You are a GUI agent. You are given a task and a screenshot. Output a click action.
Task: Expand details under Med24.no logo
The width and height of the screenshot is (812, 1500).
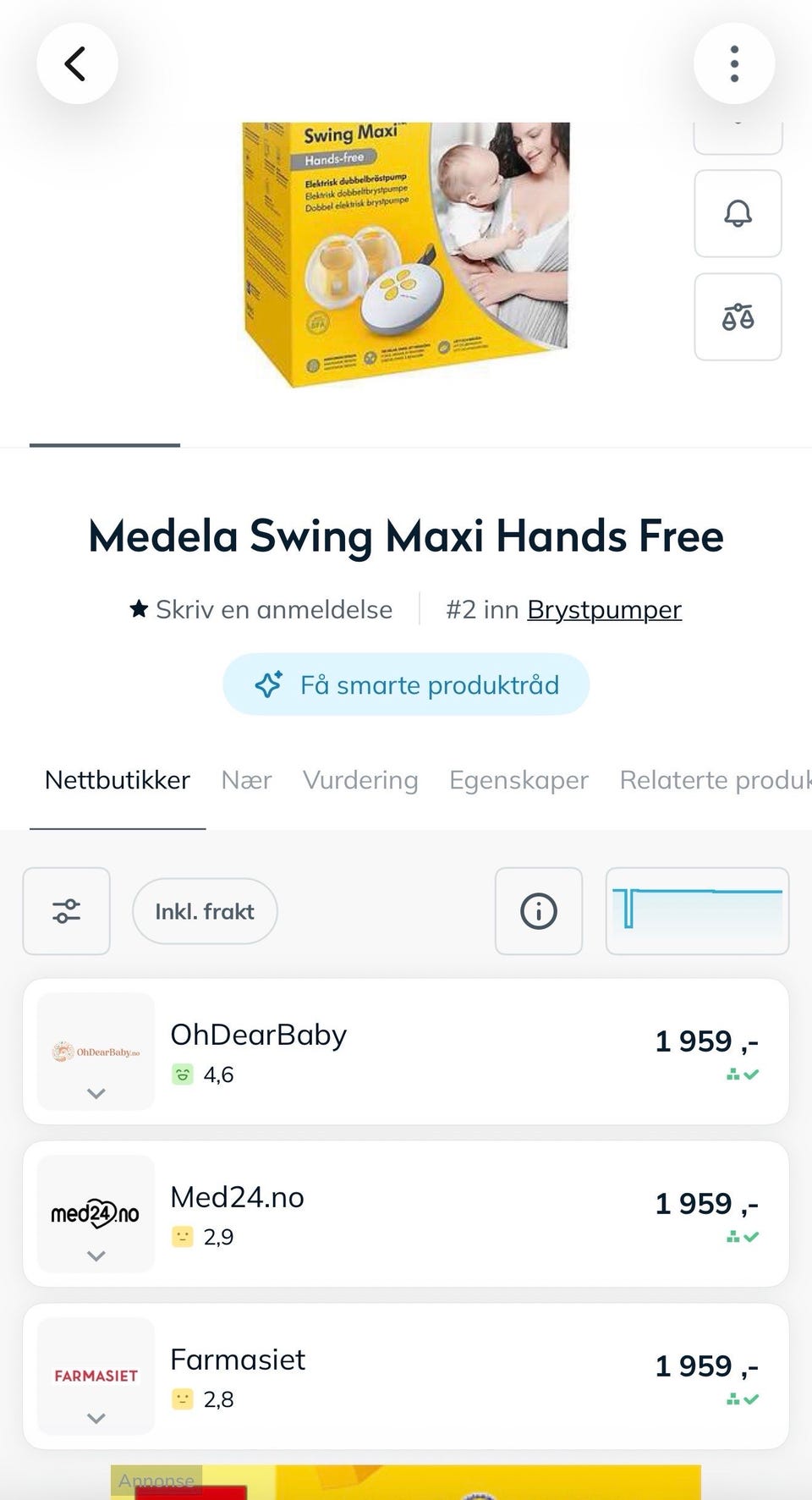(x=96, y=1256)
